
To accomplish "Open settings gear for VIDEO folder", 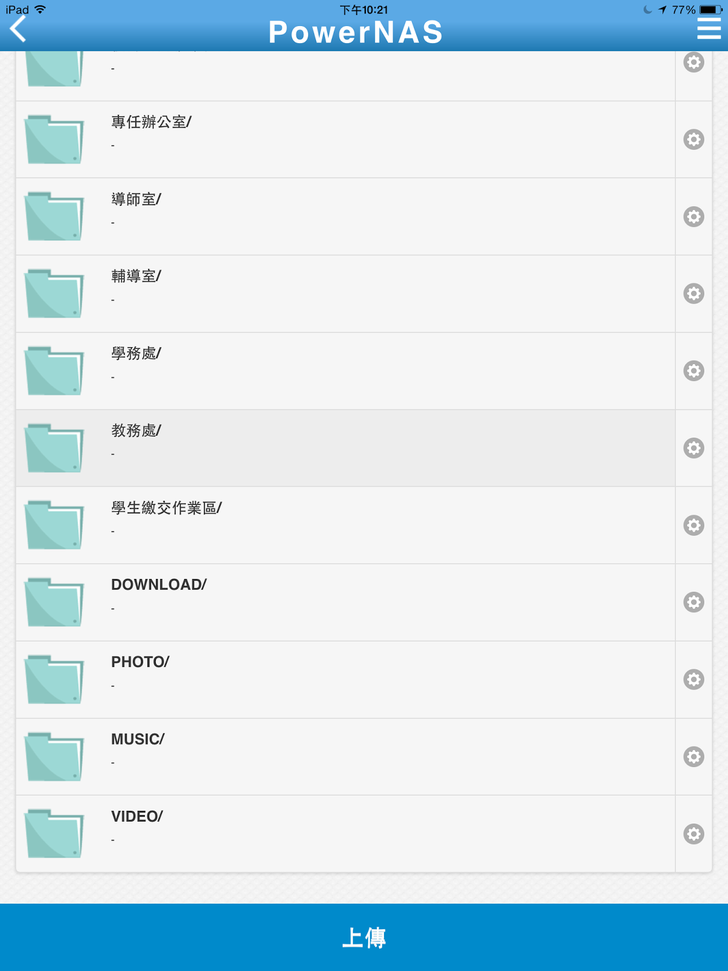I will (x=693, y=834).
